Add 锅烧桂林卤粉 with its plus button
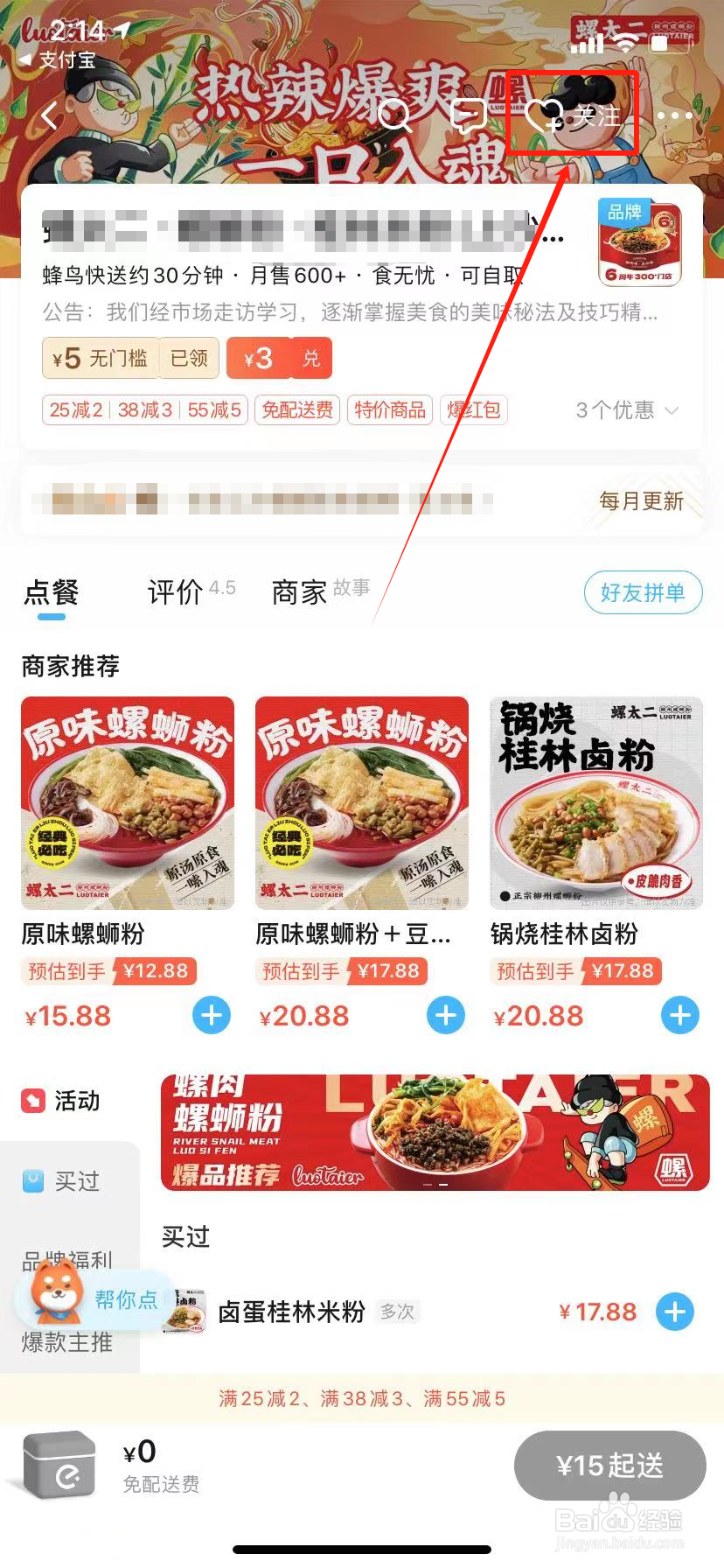 coord(679,1015)
